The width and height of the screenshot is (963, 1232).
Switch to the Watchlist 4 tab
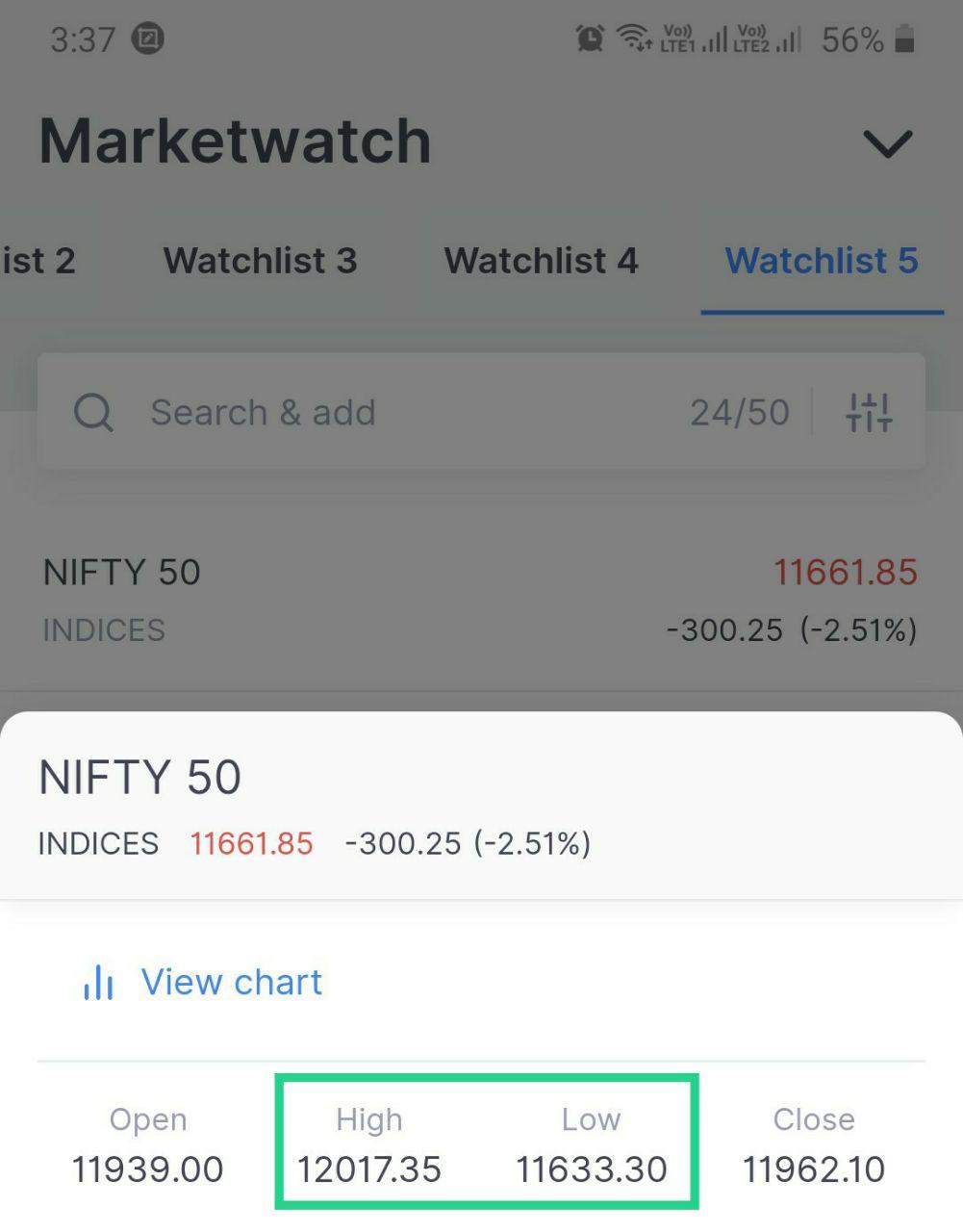541,261
